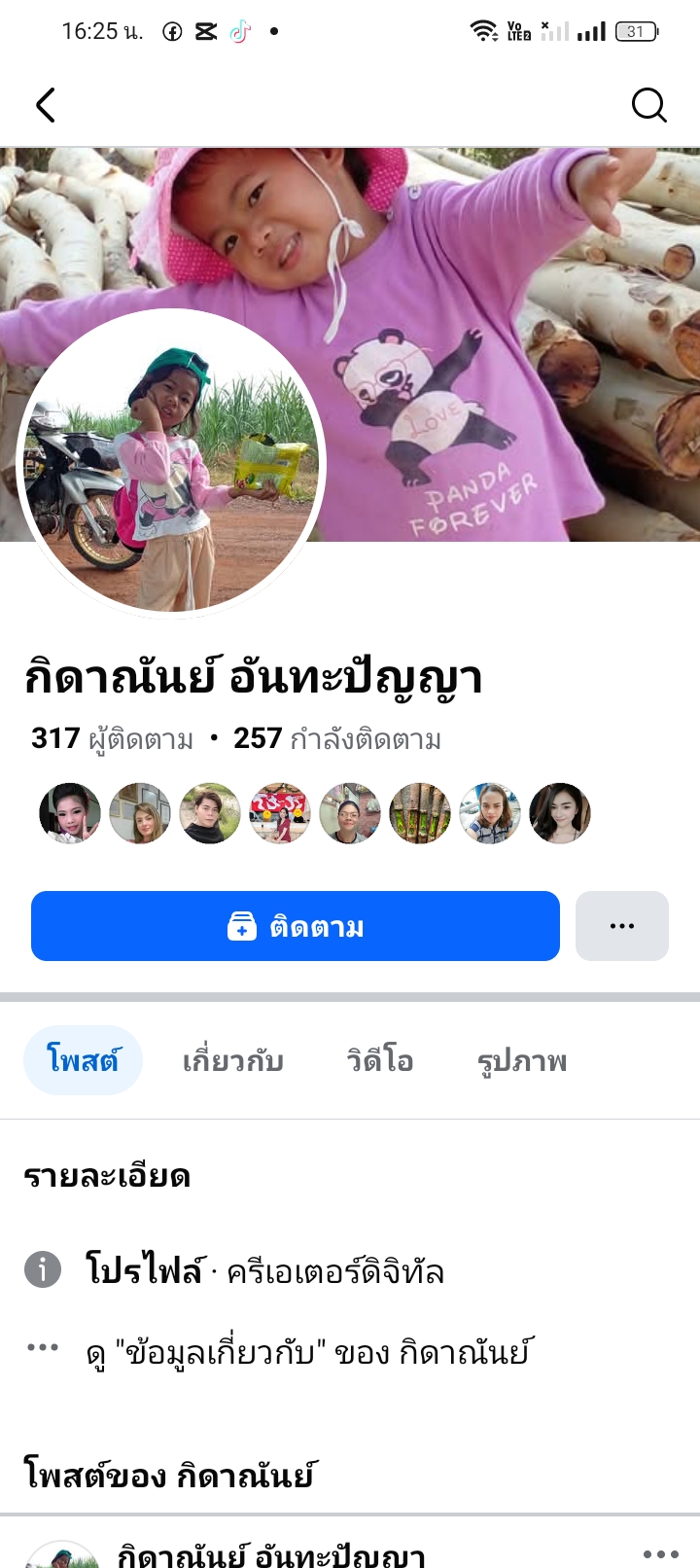Open ดู "ข้อมูลเกี่ยวกับ" ของ กิดาณันย์
This screenshot has height=1568, width=700.
coord(307,1353)
